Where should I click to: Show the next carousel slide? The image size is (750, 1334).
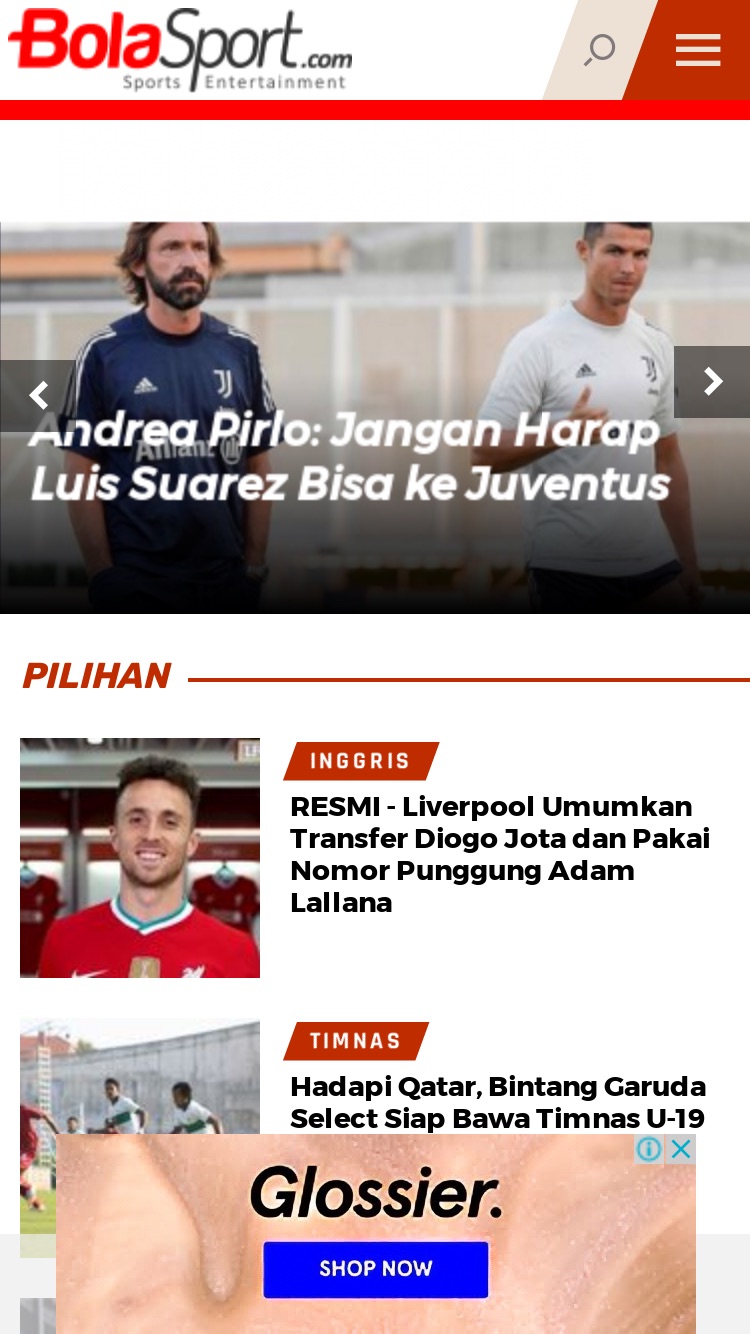coord(712,382)
